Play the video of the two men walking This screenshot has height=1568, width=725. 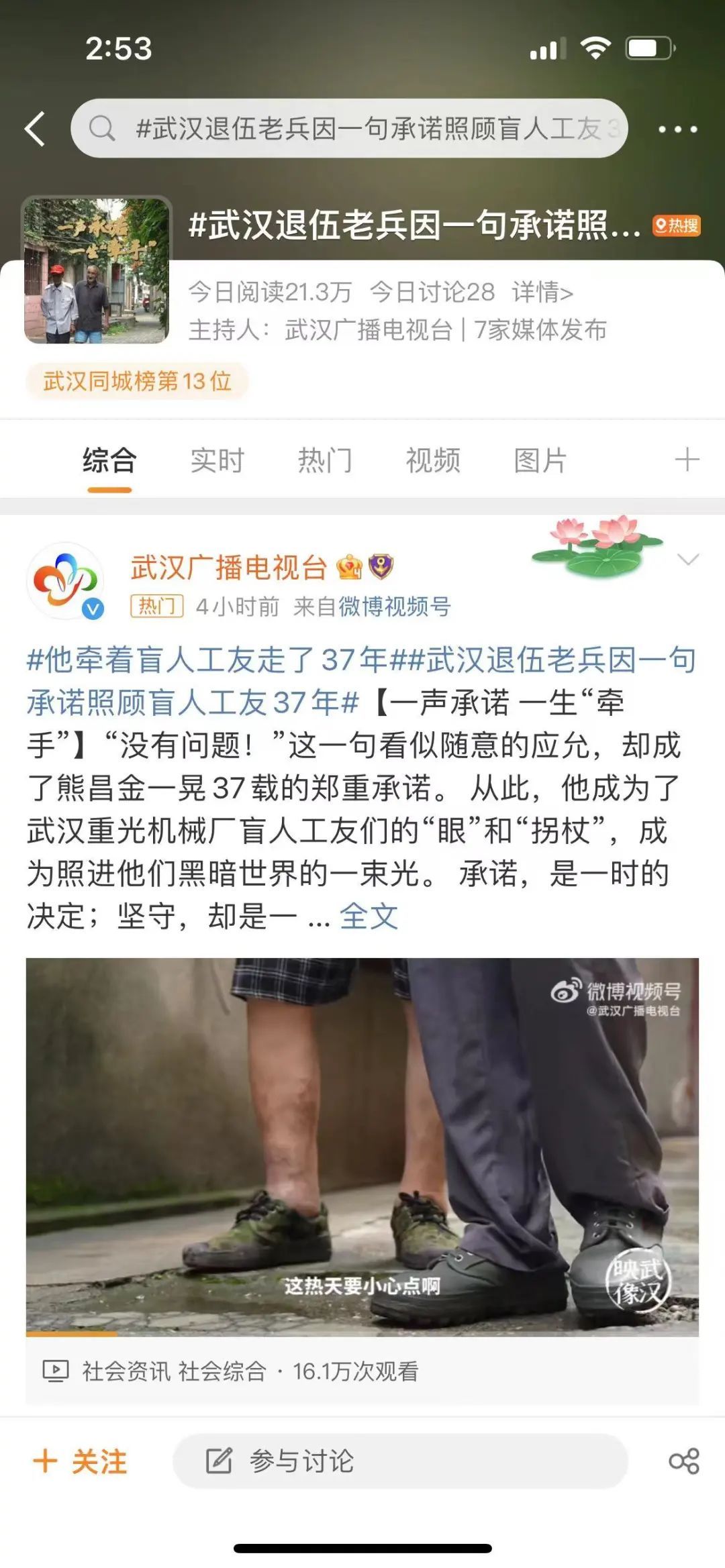[362, 1147]
